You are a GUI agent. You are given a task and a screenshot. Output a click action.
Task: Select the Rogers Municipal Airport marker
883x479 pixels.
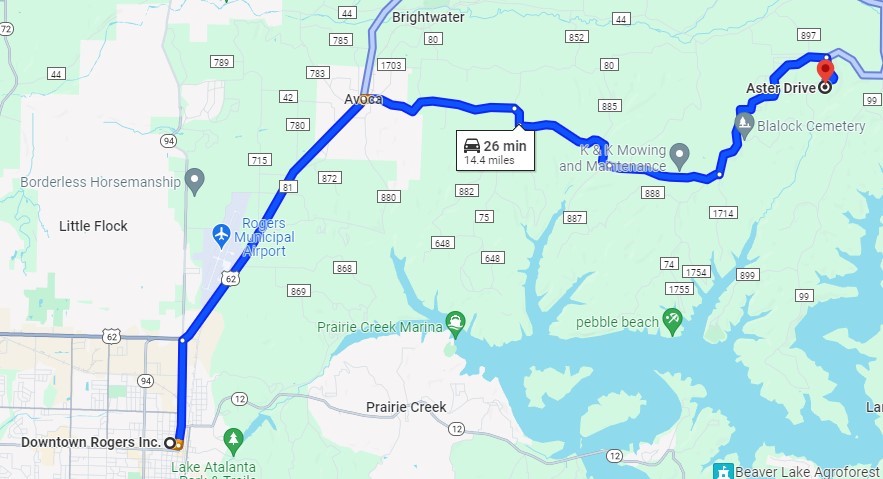click(223, 236)
